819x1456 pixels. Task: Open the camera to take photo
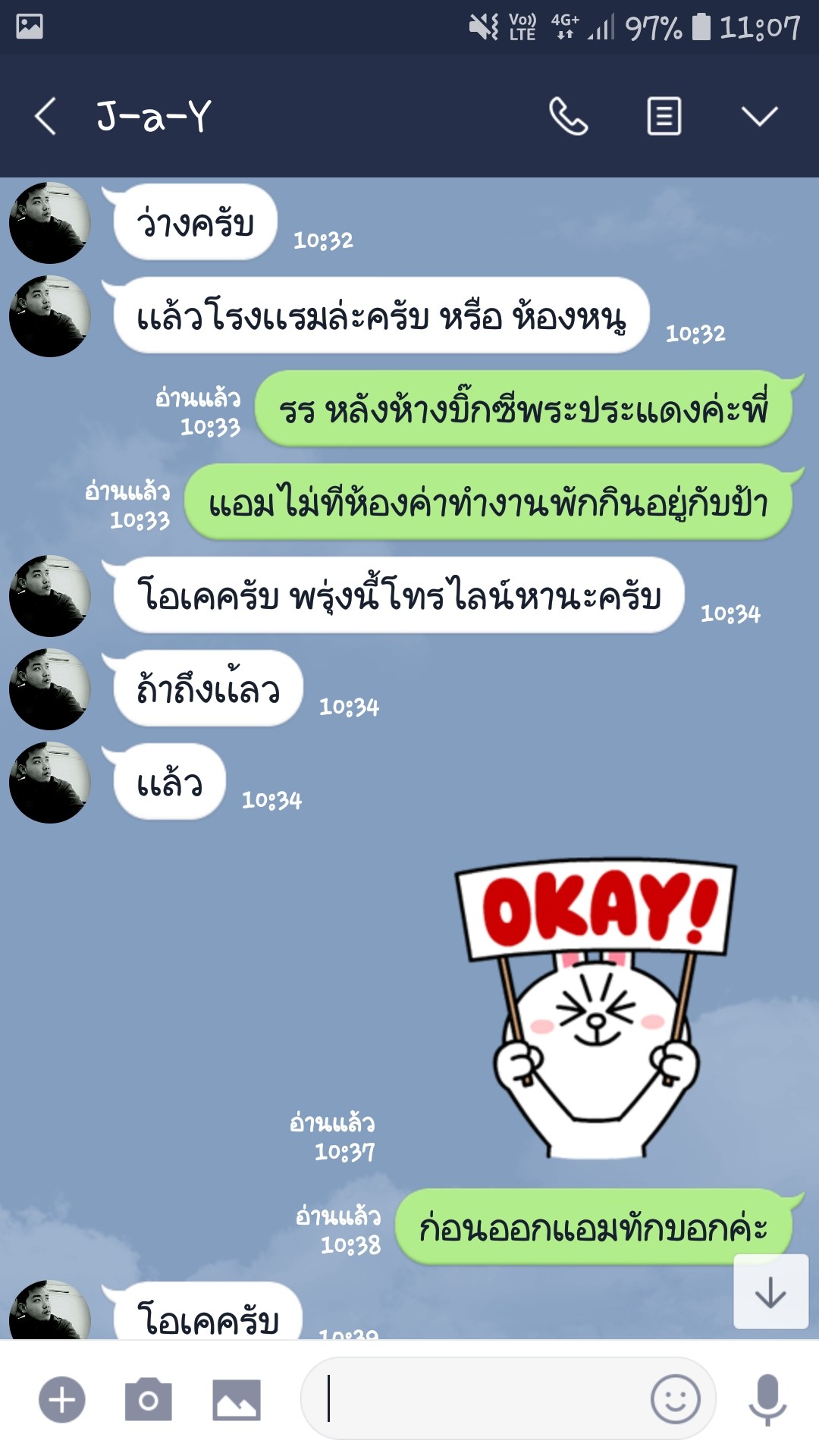[x=149, y=1399]
